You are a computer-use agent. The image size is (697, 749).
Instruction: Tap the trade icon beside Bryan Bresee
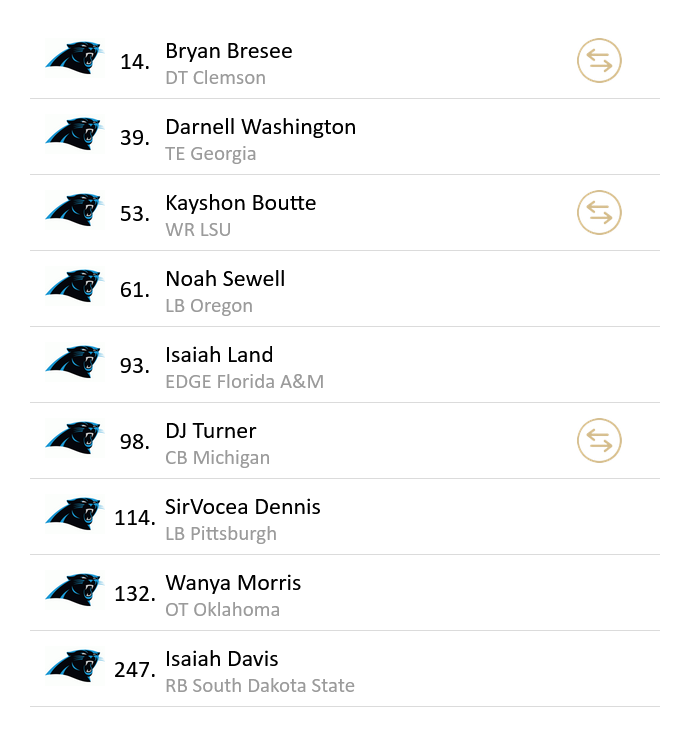pos(599,61)
